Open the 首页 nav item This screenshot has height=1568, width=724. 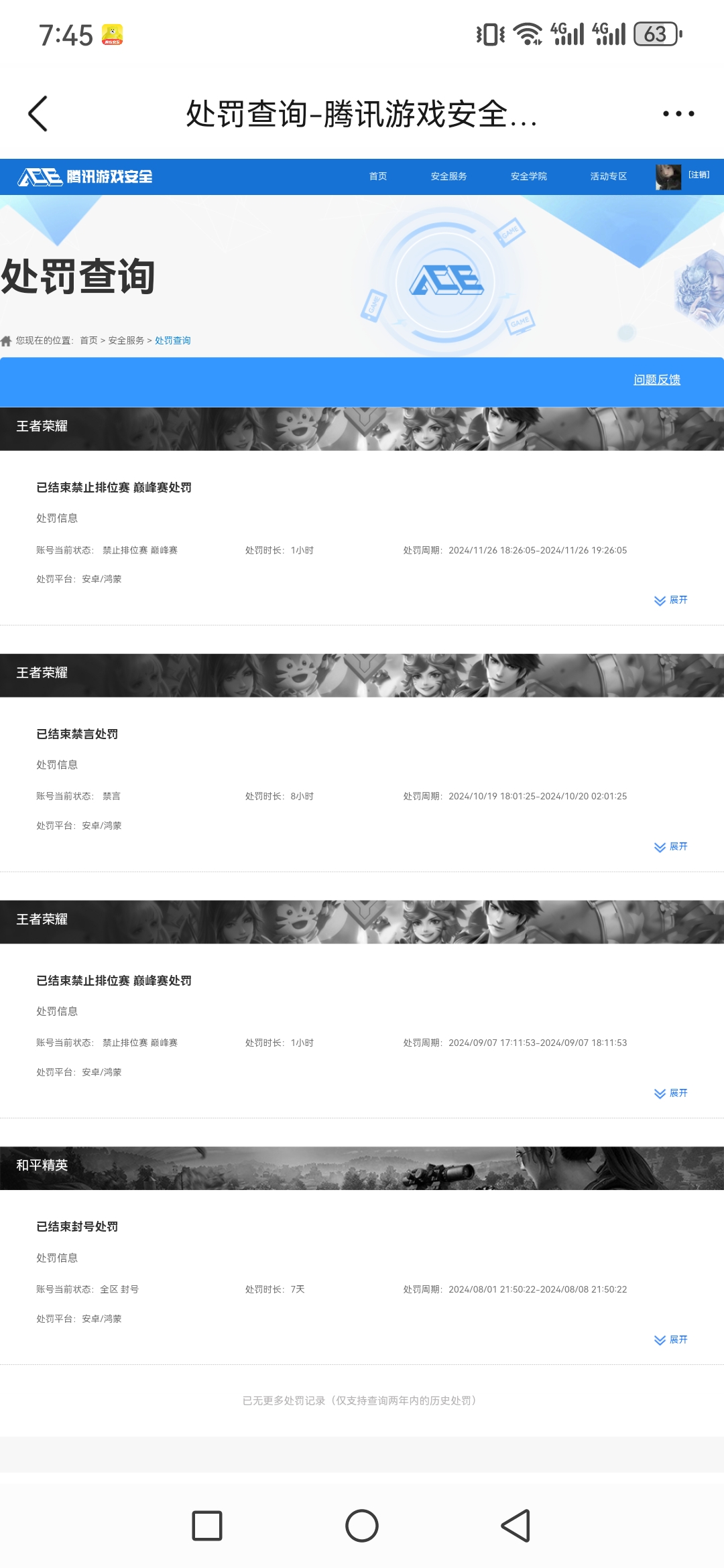click(378, 176)
